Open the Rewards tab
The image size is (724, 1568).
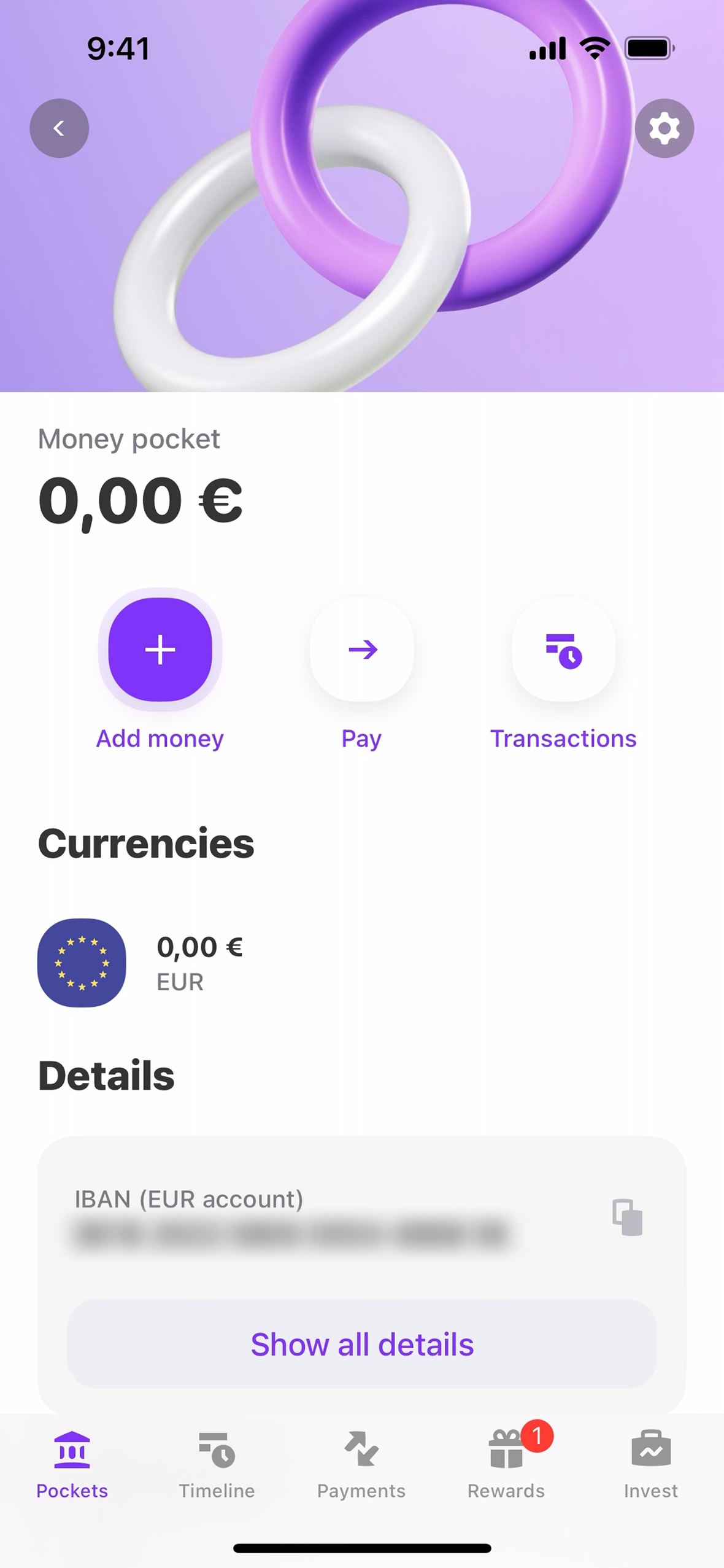click(506, 1464)
